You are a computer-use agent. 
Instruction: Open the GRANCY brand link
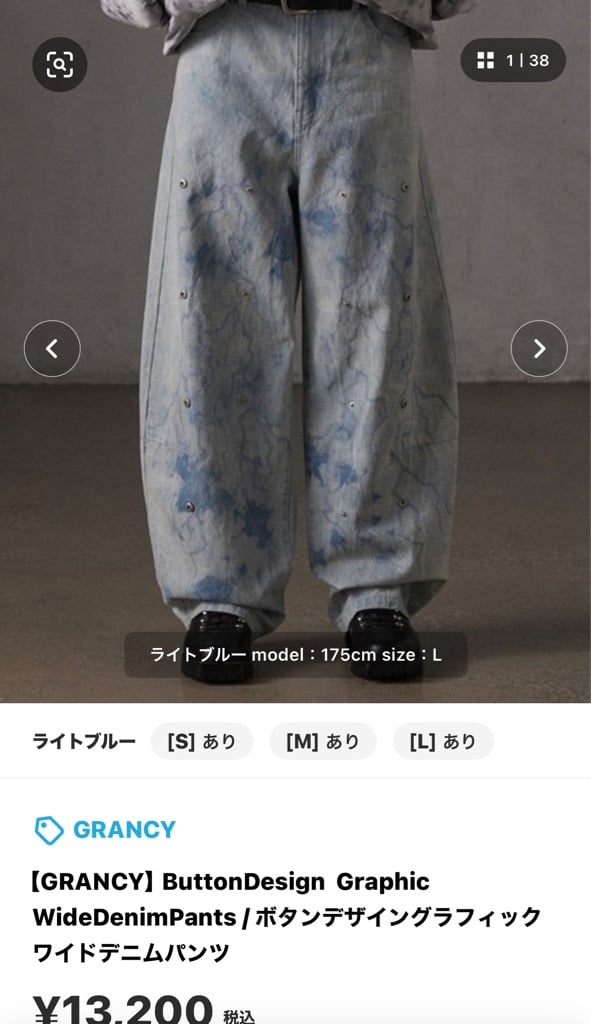pyautogui.click(x=105, y=830)
